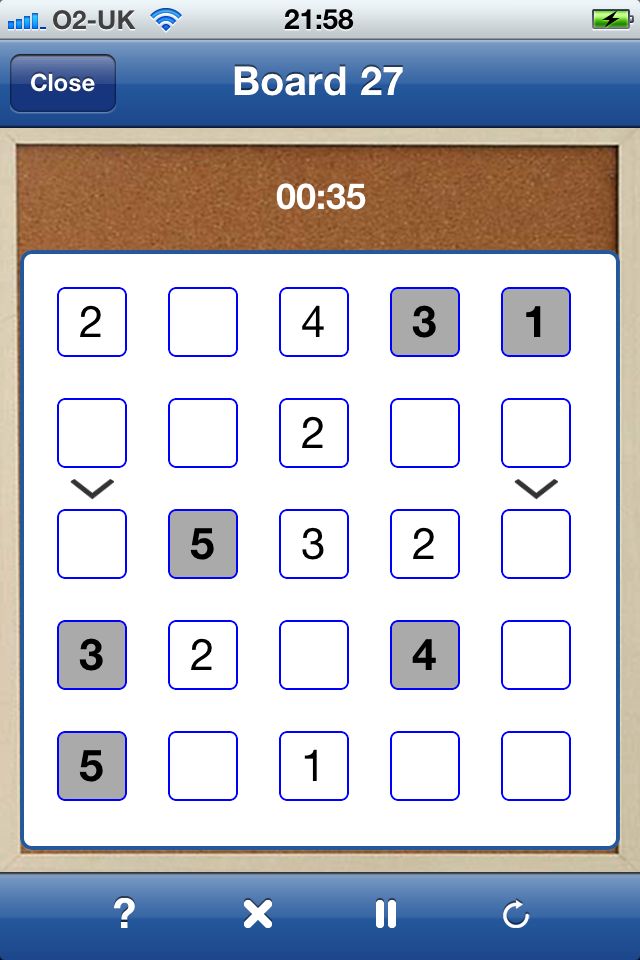Select the empty cell directly below grey 3 in top row
Screen dimensions: 640x960
tap(424, 433)
